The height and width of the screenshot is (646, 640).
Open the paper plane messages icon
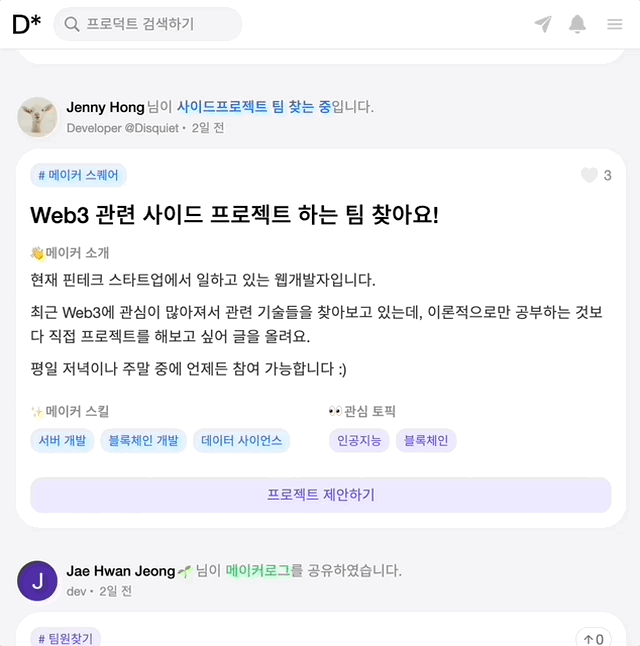(543, 24)
